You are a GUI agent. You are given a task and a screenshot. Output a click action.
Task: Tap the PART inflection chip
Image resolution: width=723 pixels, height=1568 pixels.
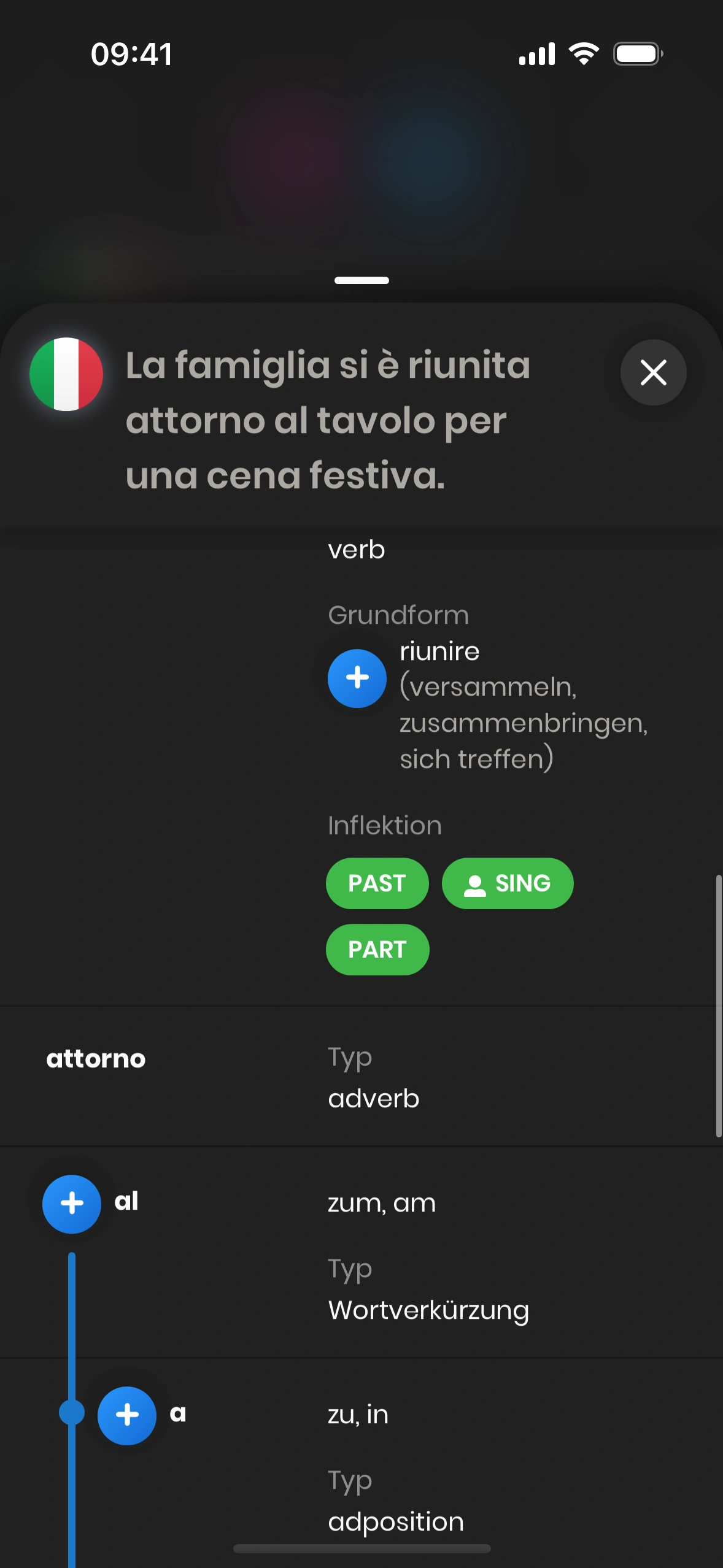pyautogui.click(x=377, y=950)
